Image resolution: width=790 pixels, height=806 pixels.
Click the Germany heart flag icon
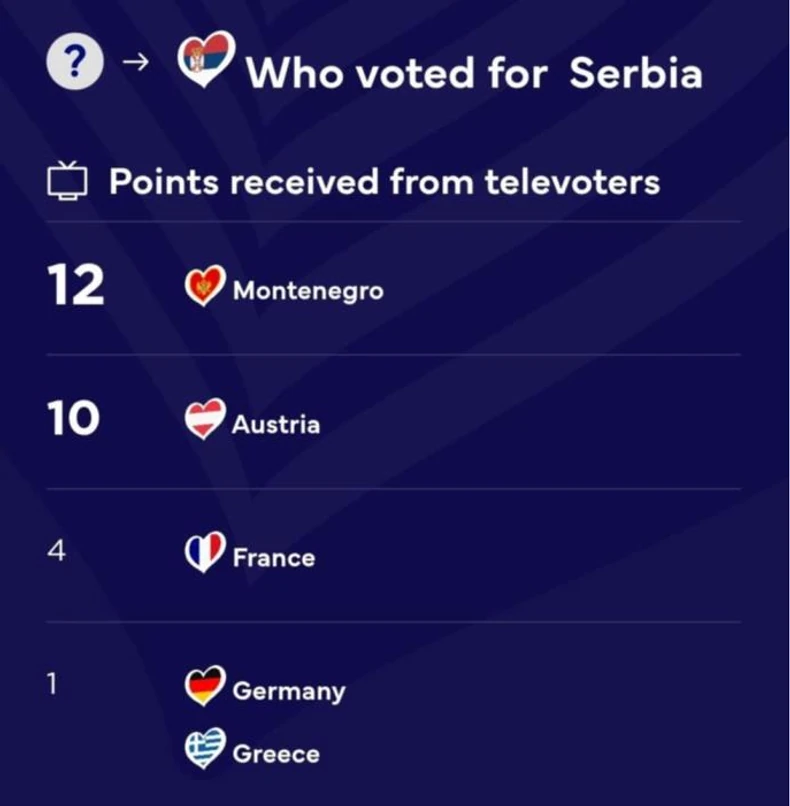(204, 686)
